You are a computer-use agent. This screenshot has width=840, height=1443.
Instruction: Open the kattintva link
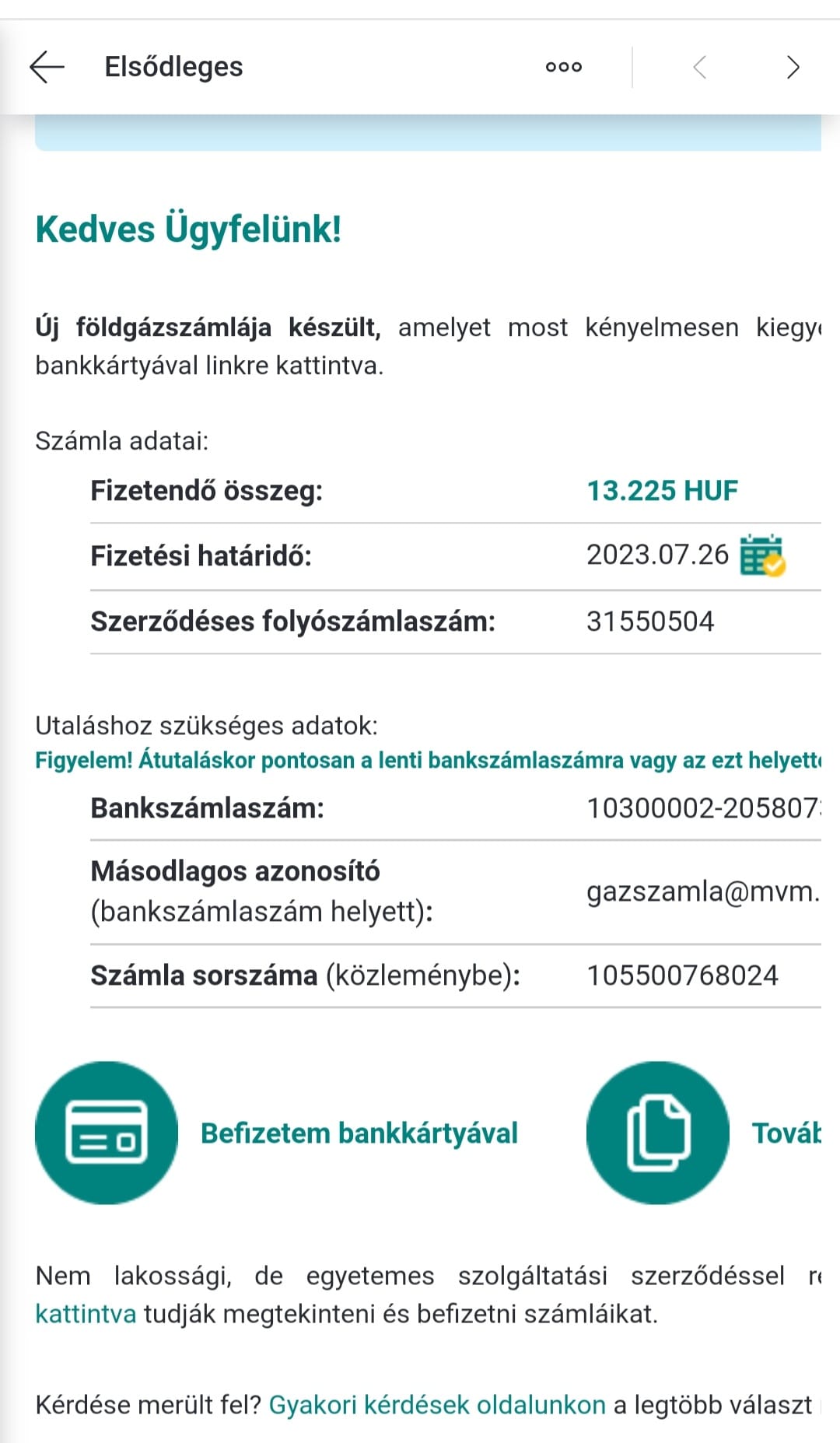[x=86, y=1314]
